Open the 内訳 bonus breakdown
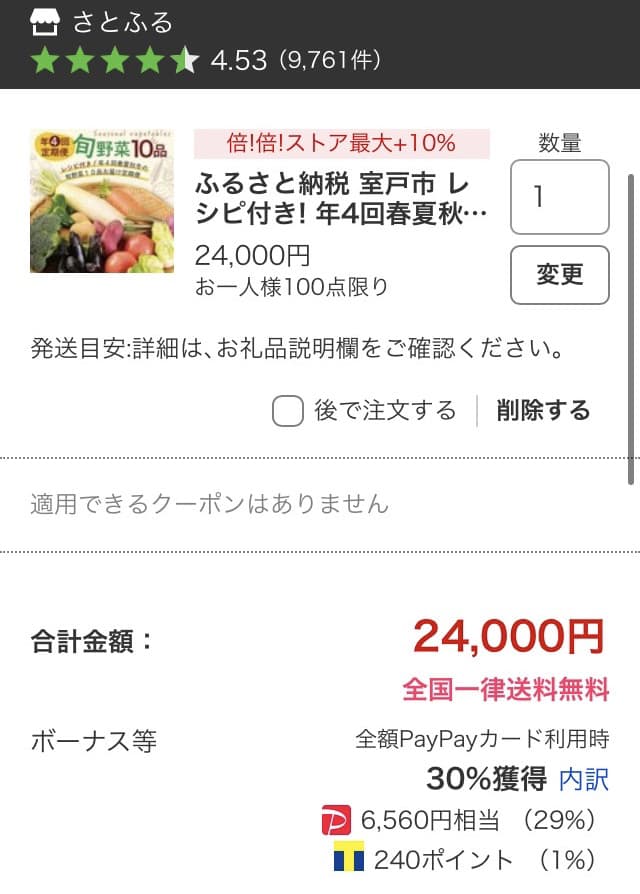 point(584,779)
